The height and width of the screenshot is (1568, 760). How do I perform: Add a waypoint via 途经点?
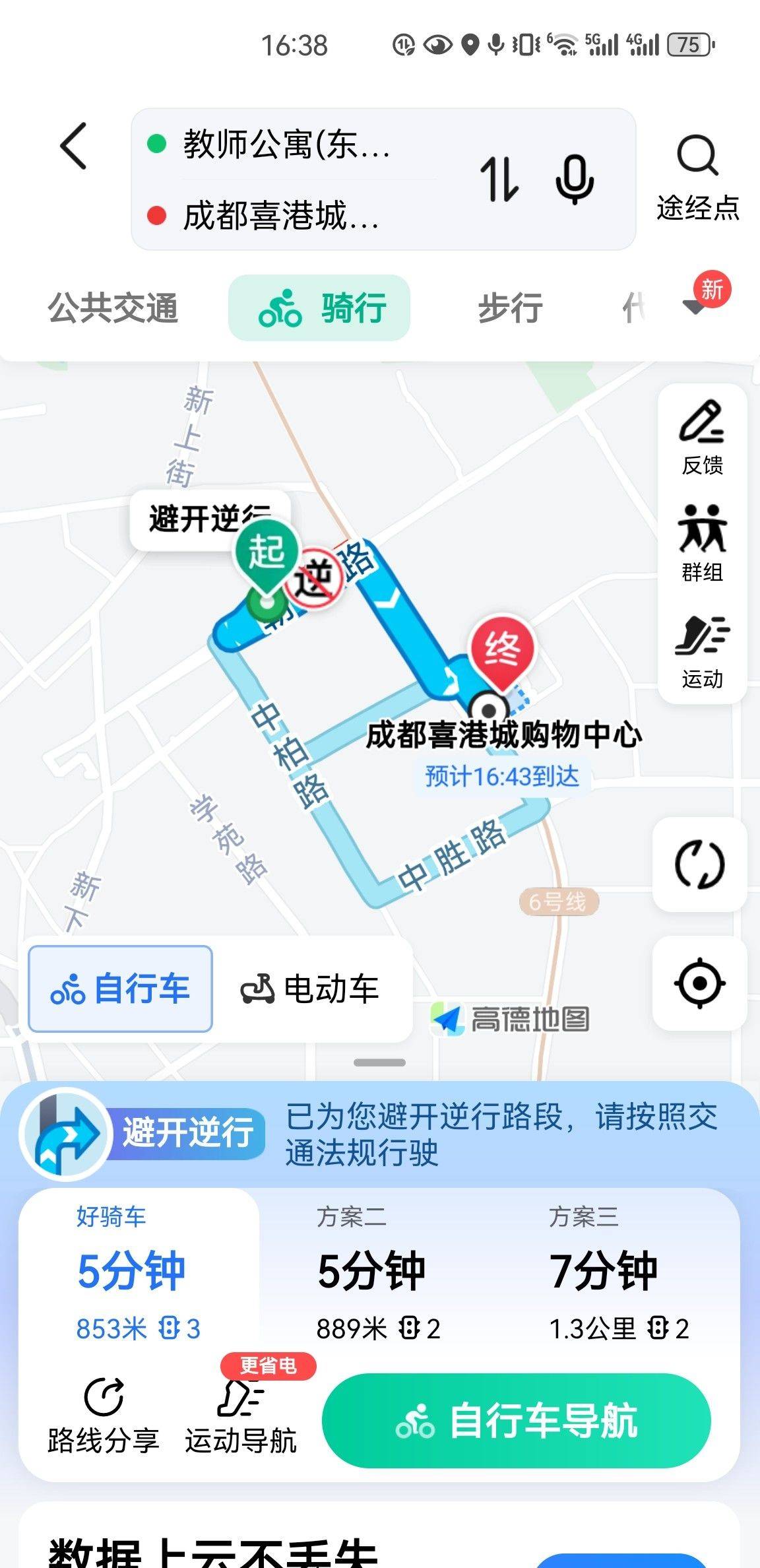pyautogui.click(x=697, y=178)
